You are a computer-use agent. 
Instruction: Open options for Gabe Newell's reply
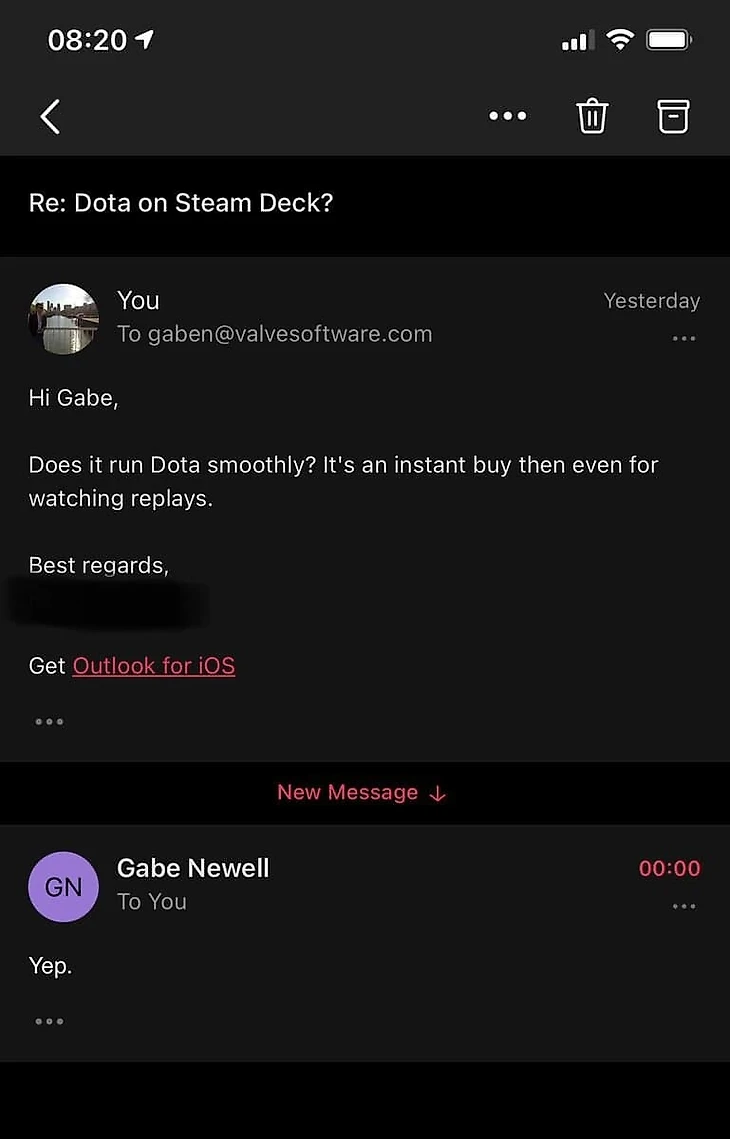point(684,906)
